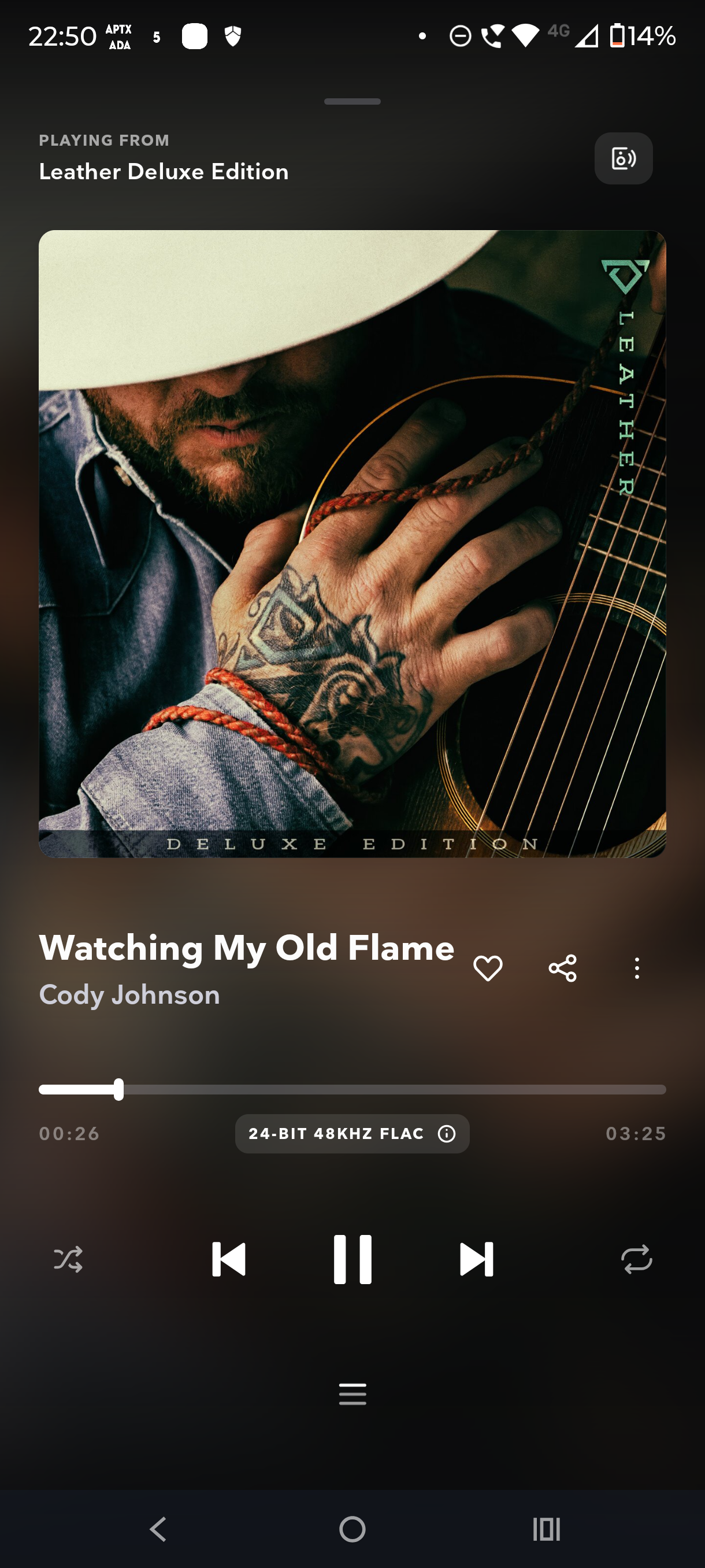This screenshot has width=705, height=1568.
Task: Toggle shuffle mode
Action: 68,1259
